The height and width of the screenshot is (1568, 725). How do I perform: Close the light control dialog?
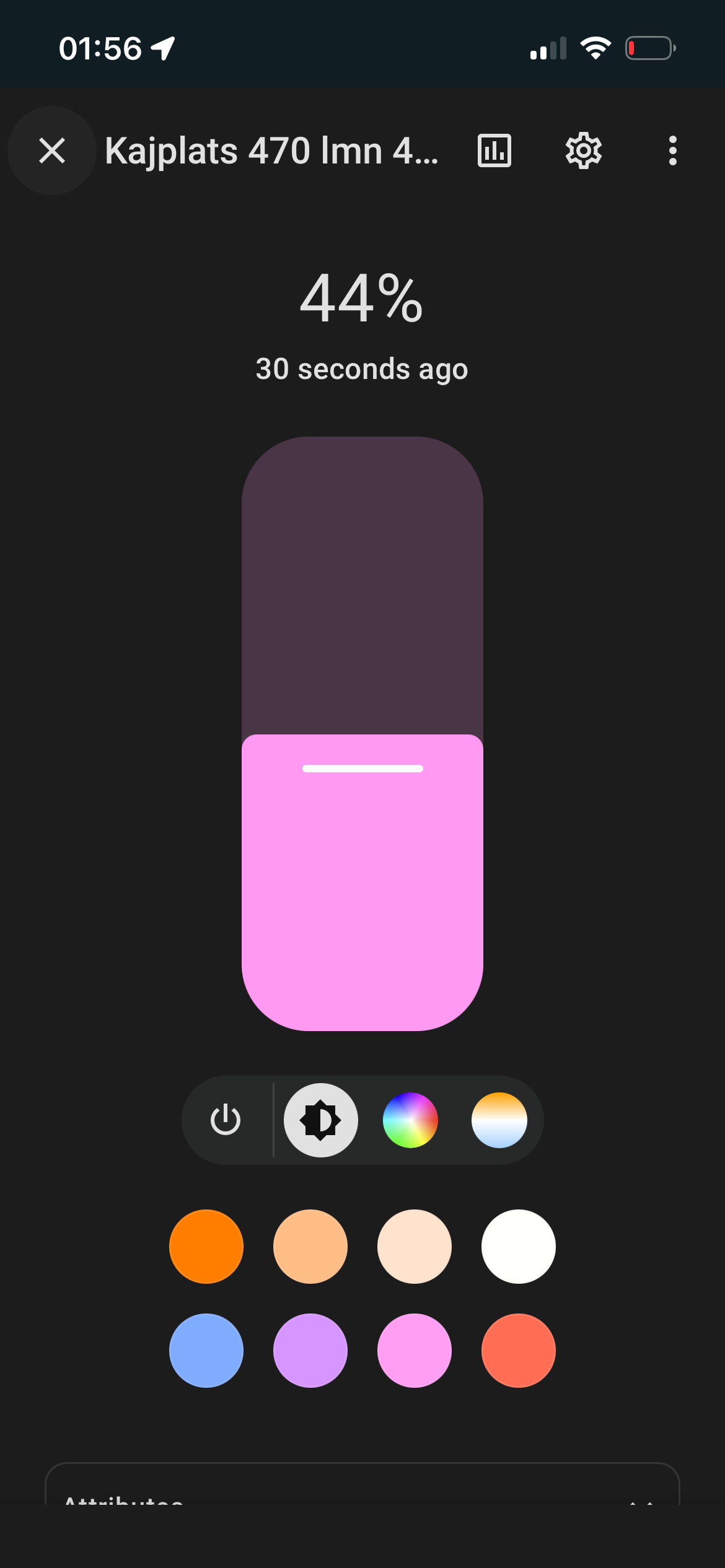(52, 150)
